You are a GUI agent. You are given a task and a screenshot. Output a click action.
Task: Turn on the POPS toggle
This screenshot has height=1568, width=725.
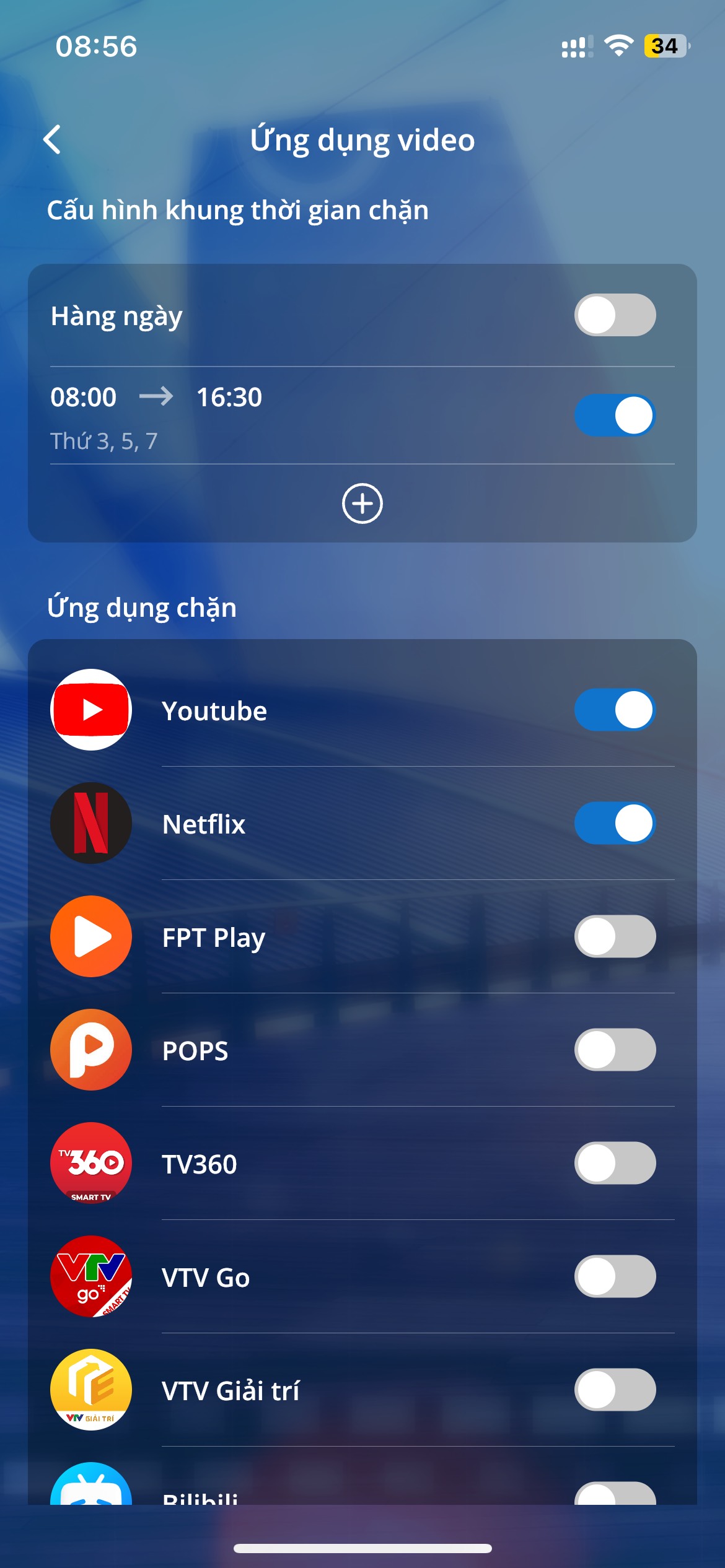coord(615,1050)
